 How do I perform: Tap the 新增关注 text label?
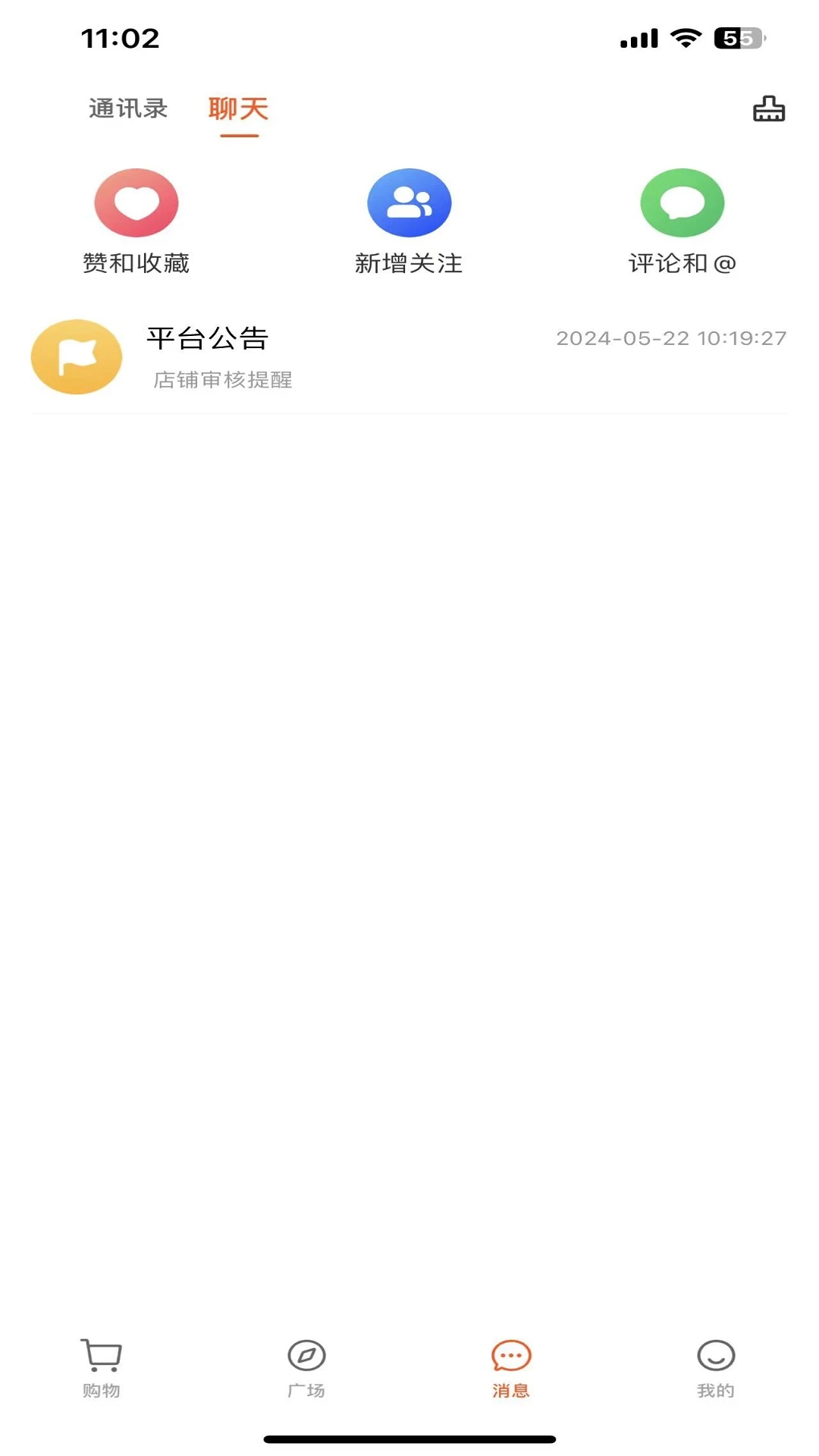pyautogui.click(x=409, y=263)
